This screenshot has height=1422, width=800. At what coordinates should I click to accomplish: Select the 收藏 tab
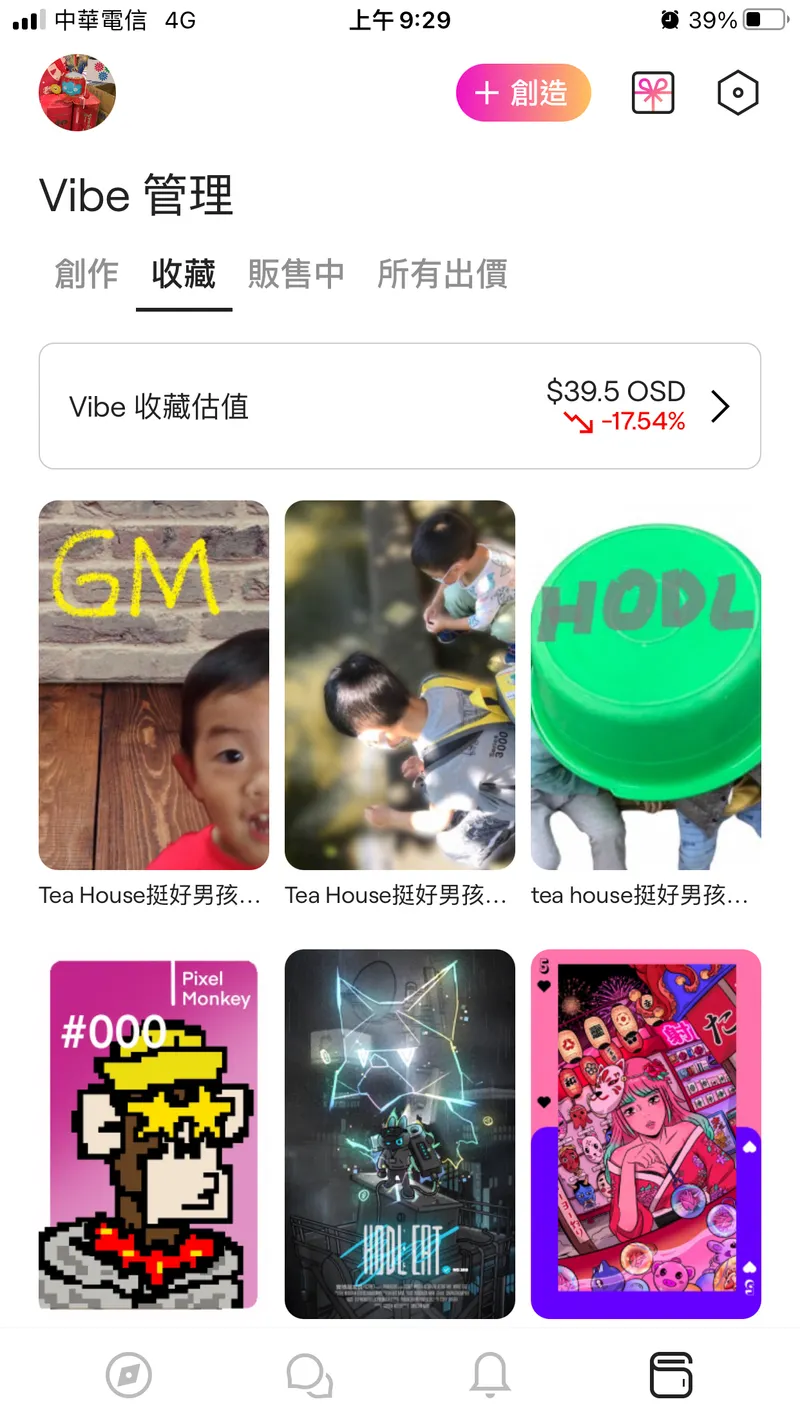point(184,274)
